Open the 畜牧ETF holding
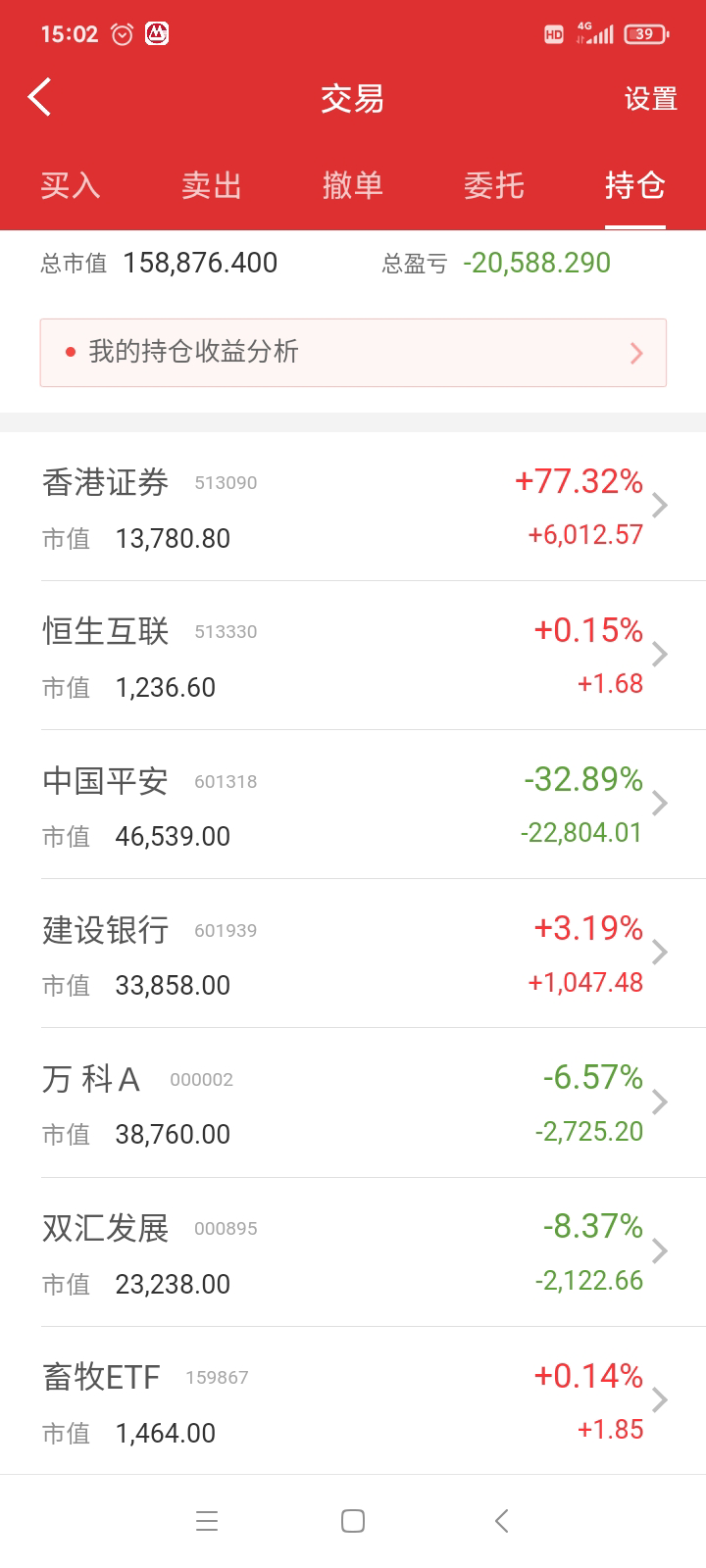706x1568 pixels. pos(353,1401)
